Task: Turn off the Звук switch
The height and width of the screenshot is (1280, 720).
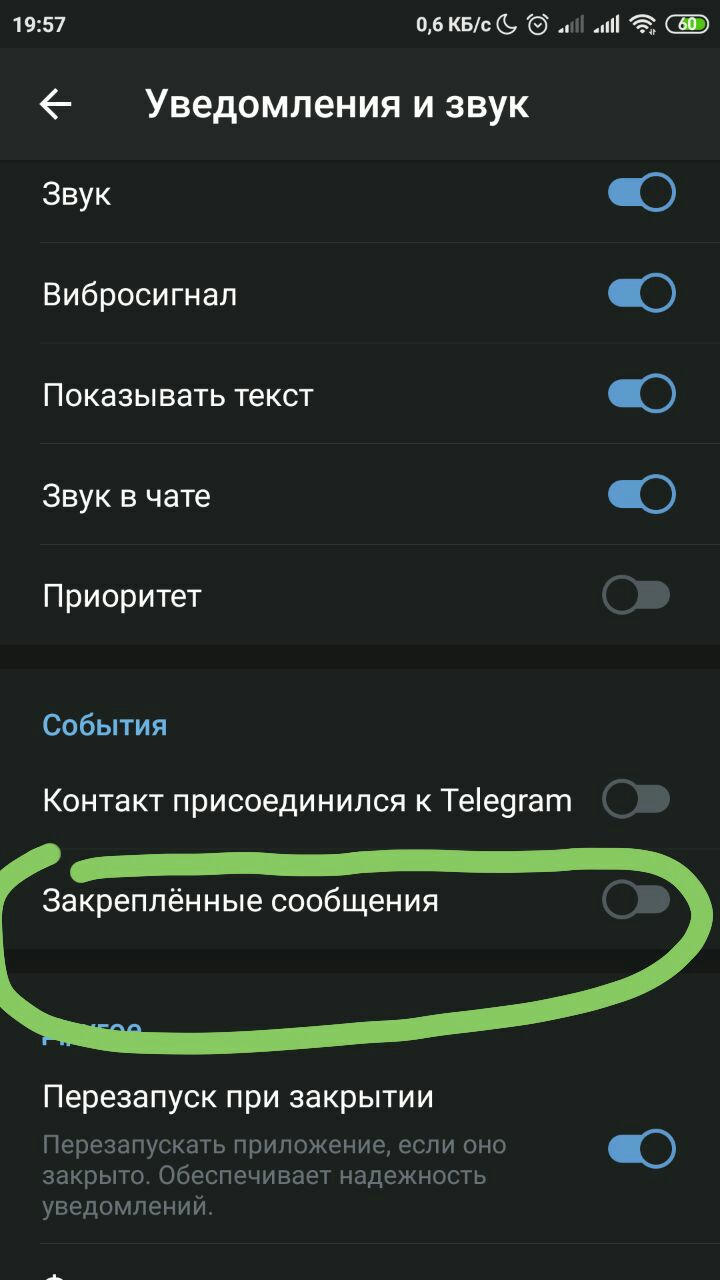Action: pyautogui.click(x=641, y=193)
